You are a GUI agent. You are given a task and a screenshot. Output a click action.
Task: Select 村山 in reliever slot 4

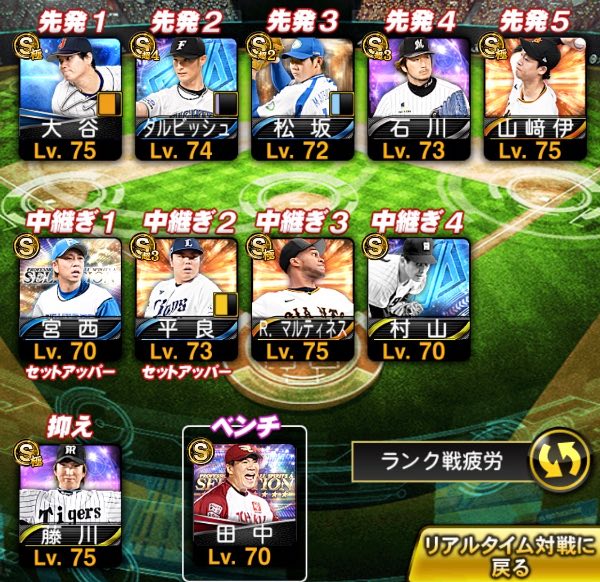pyautogui.click(x=419, y=300)
